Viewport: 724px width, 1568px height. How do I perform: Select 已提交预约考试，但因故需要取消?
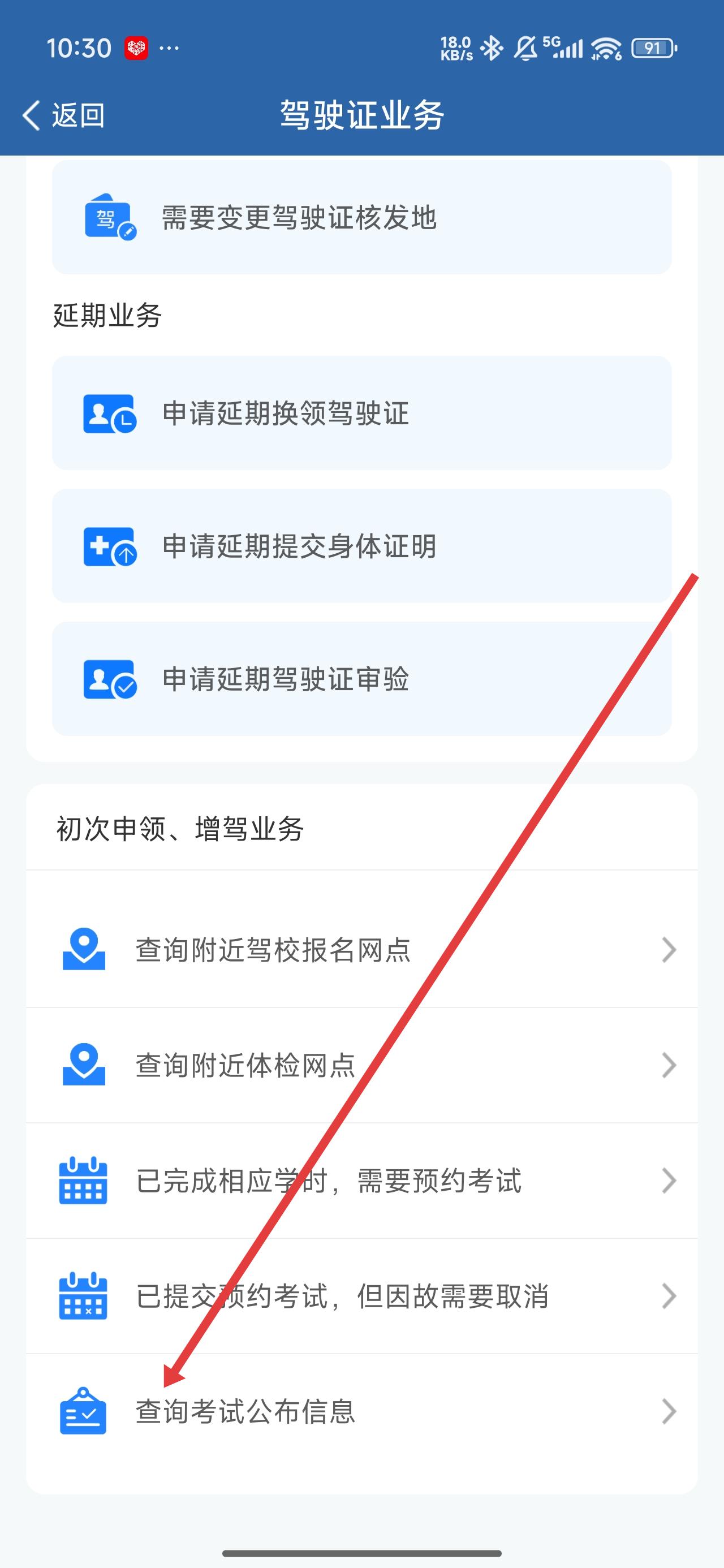click(361, 1296)
